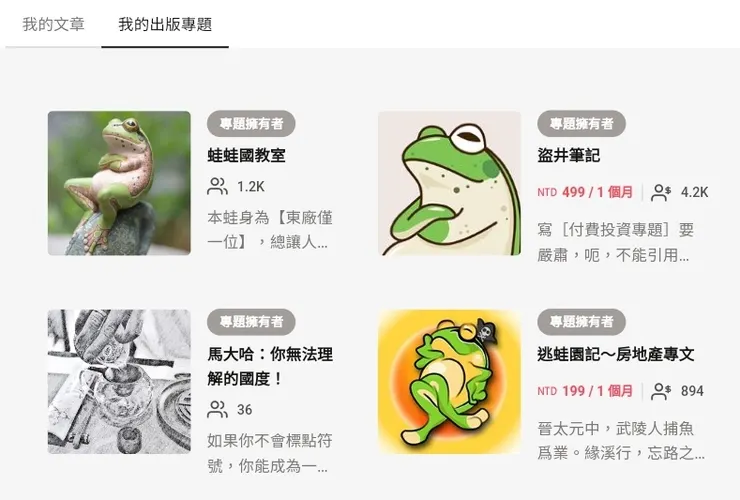740x500 pixels.
Task: Select the 我的出版專題 tab
Action: 165,24
